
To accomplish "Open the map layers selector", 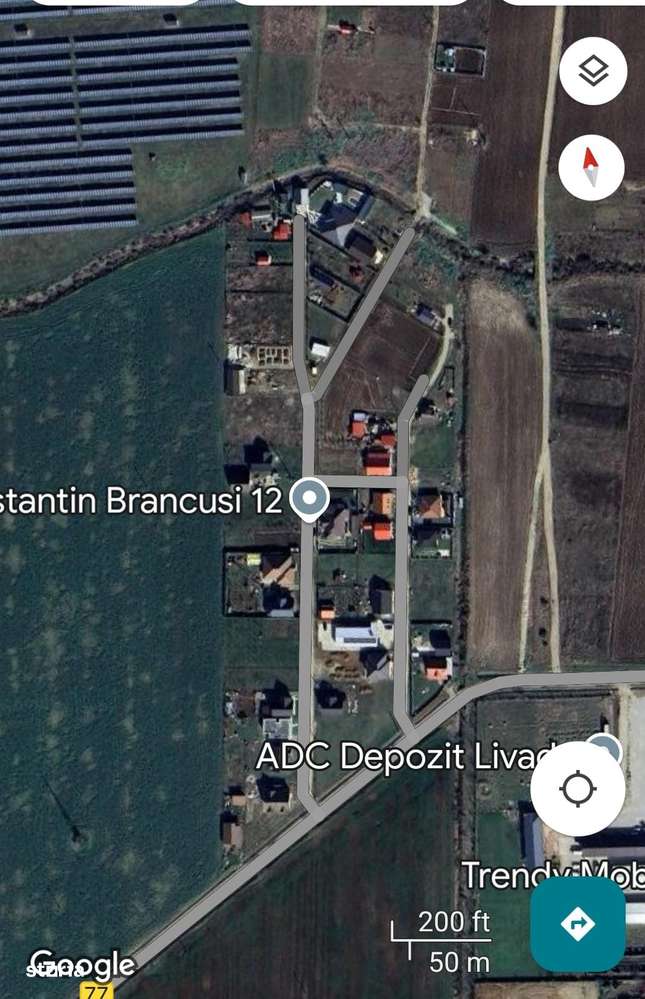I will (x=593, y=71).
